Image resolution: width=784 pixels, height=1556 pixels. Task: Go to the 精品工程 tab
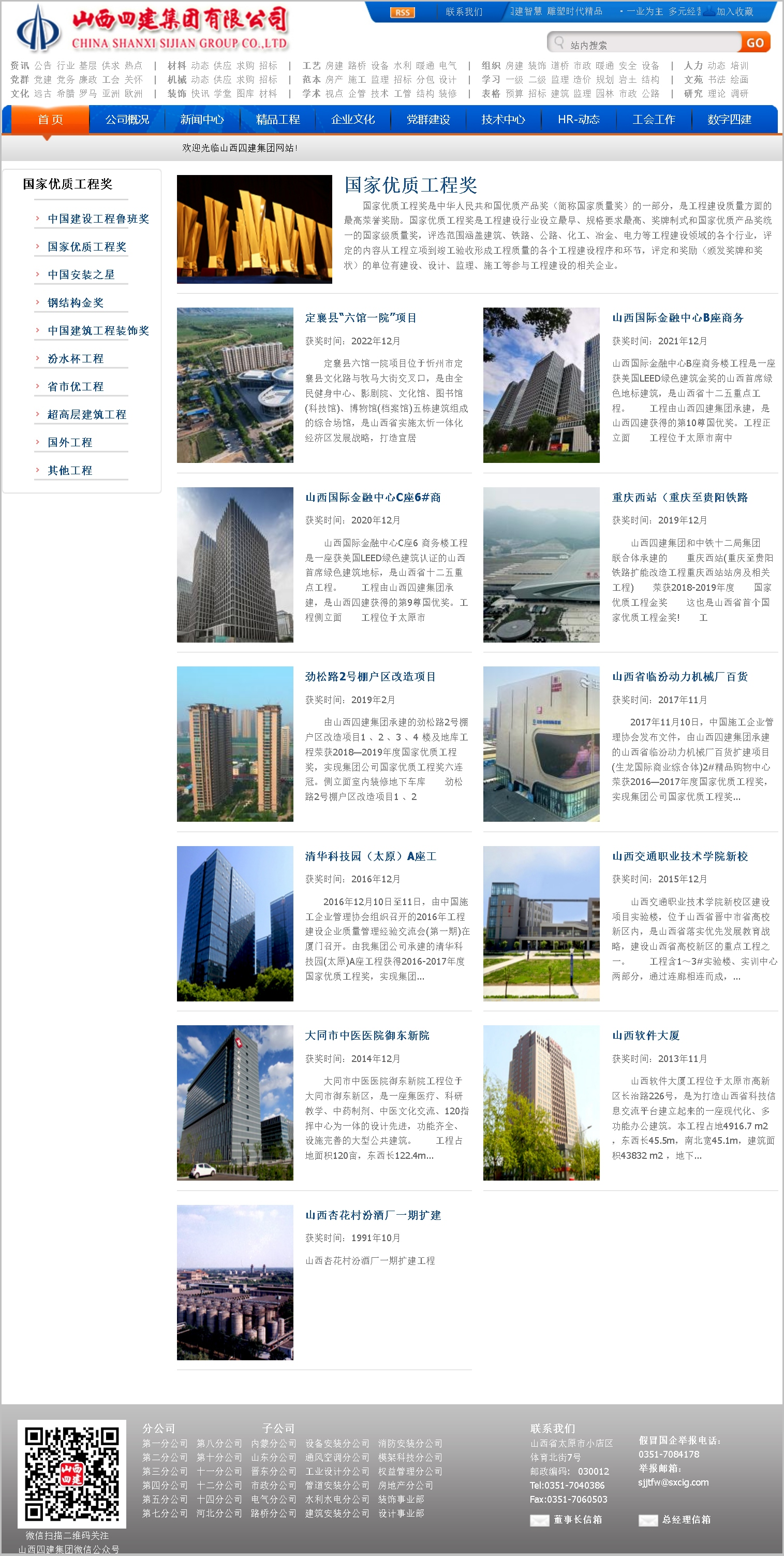tap(277, 120)
